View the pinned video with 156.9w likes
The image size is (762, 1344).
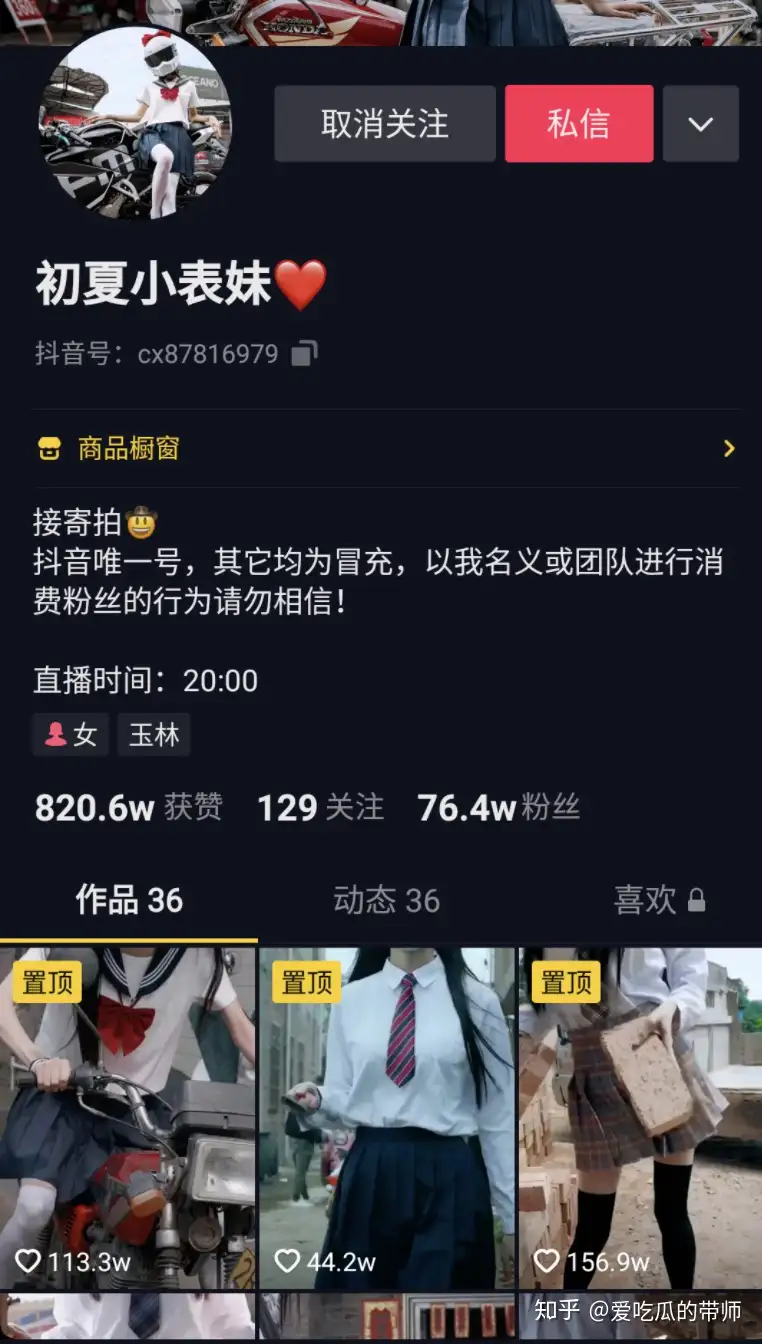tap(640, 1118)
